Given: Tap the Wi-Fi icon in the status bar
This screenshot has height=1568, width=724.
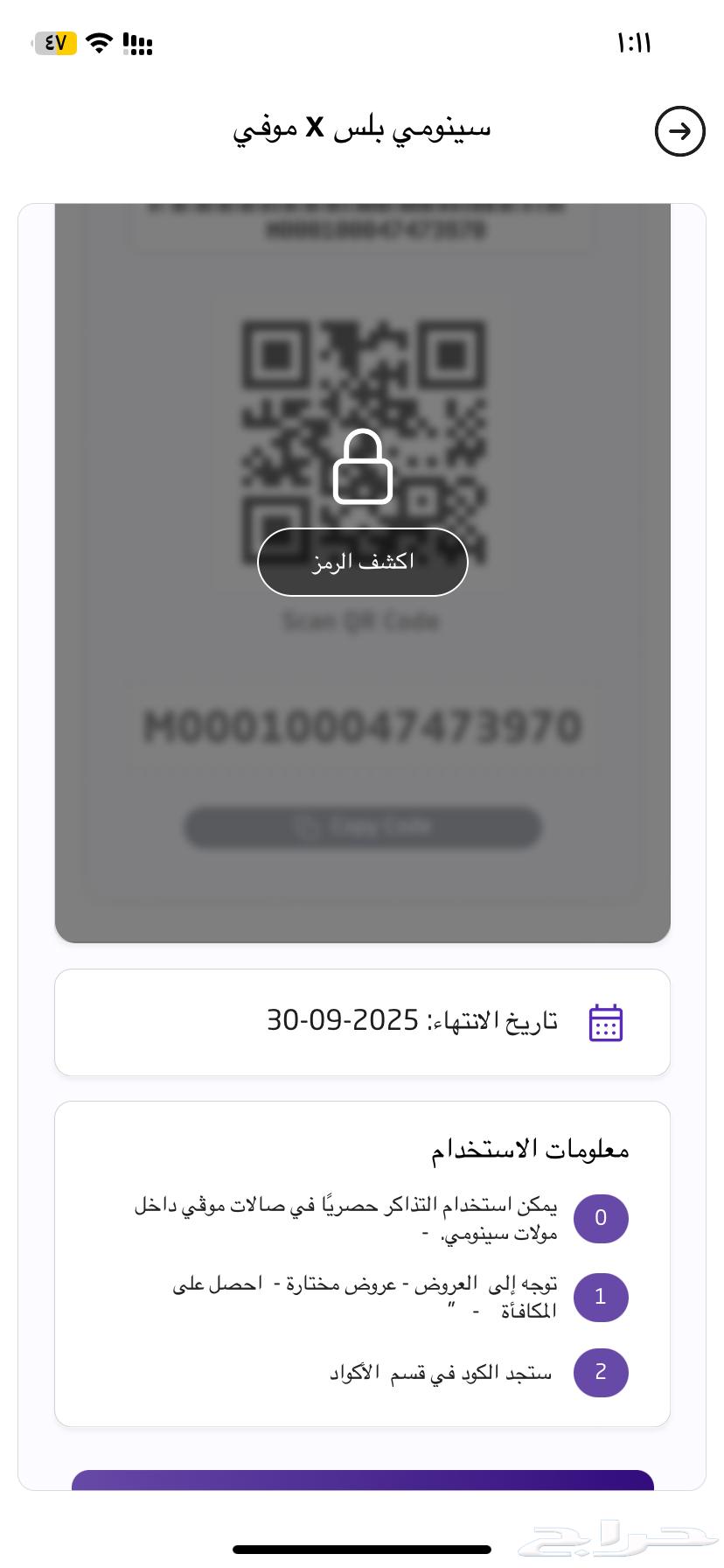Looking at the screenshot, I should point(99,41).
